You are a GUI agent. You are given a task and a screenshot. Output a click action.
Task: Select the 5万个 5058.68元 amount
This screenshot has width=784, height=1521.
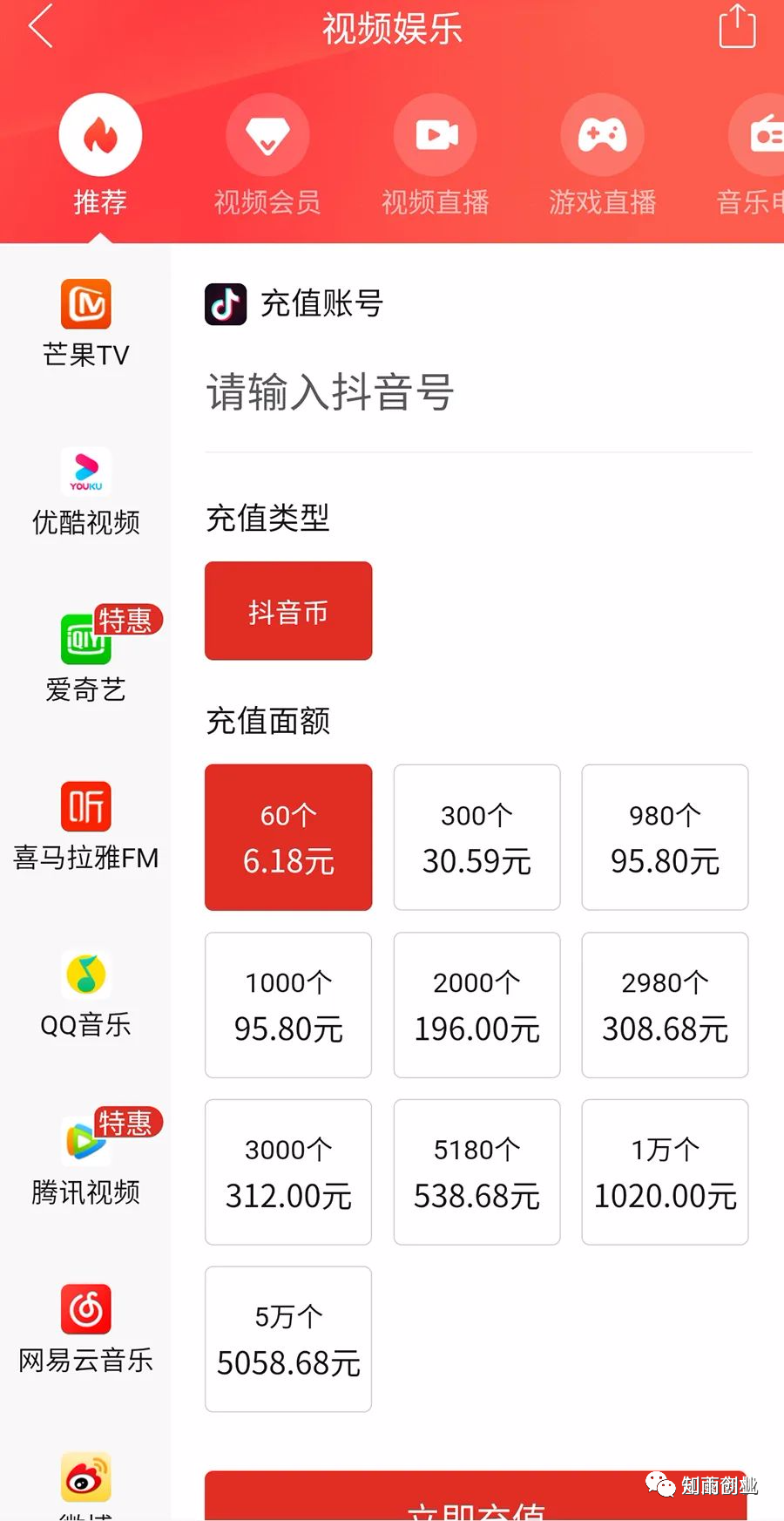tap(288, 1340)
